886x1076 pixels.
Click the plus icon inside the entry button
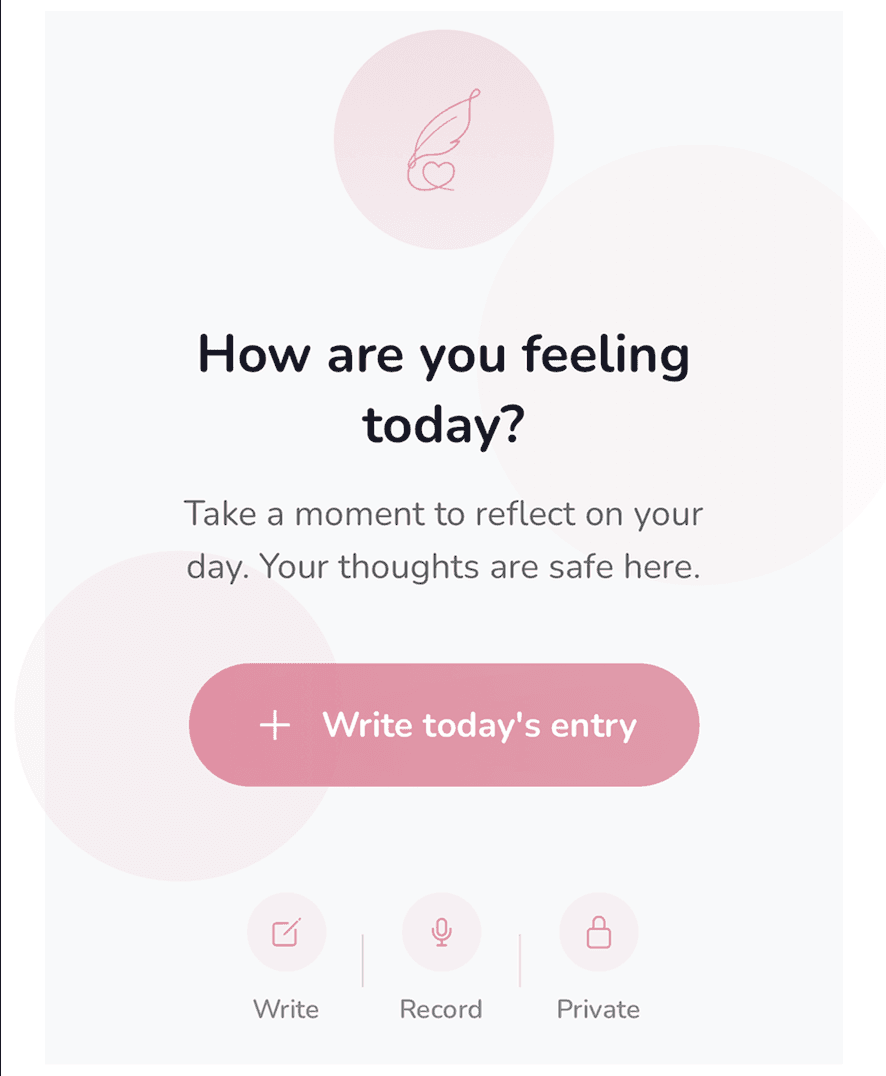coord(274,725)
